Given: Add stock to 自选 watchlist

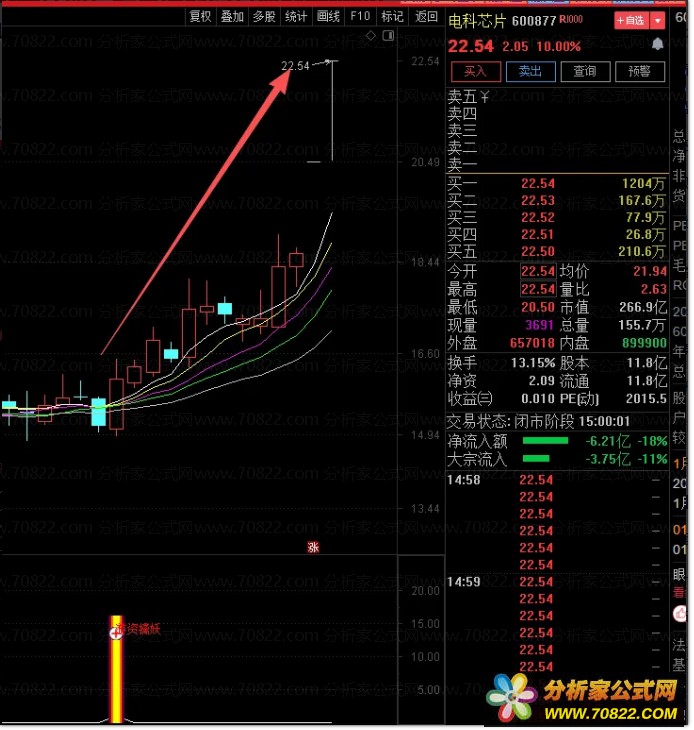Looking at the screenshot, I should [630, 20].
